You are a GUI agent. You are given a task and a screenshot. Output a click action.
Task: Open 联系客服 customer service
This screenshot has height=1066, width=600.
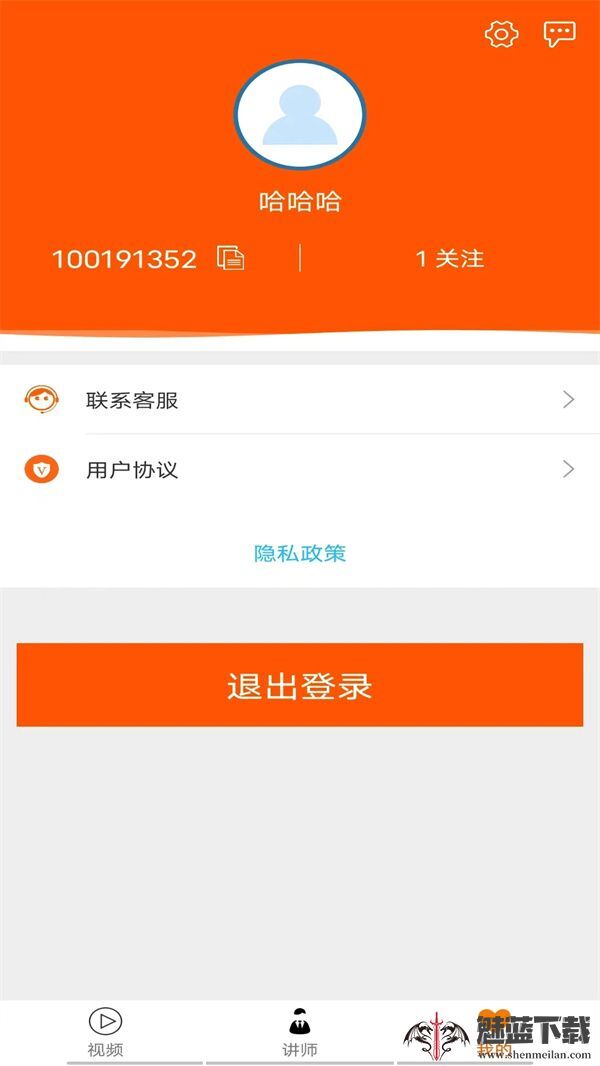[300, 400]
